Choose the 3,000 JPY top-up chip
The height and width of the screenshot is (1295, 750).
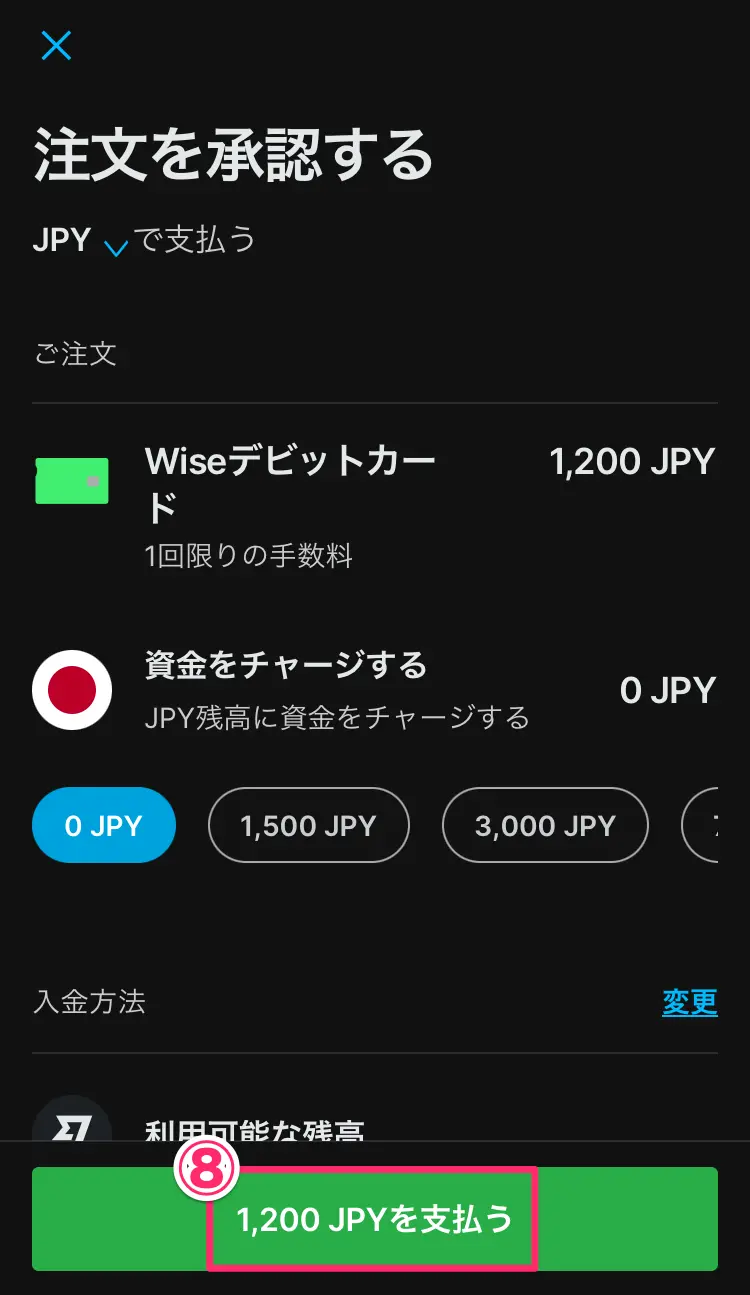pyautogui.click(x=545, y=825)
